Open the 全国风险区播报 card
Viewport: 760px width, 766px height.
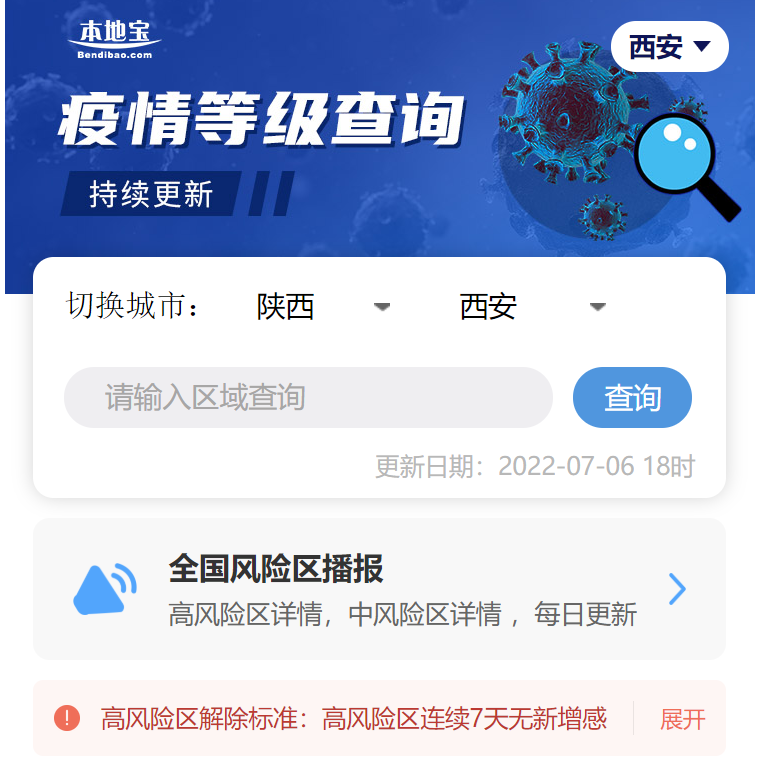point(380,589)
